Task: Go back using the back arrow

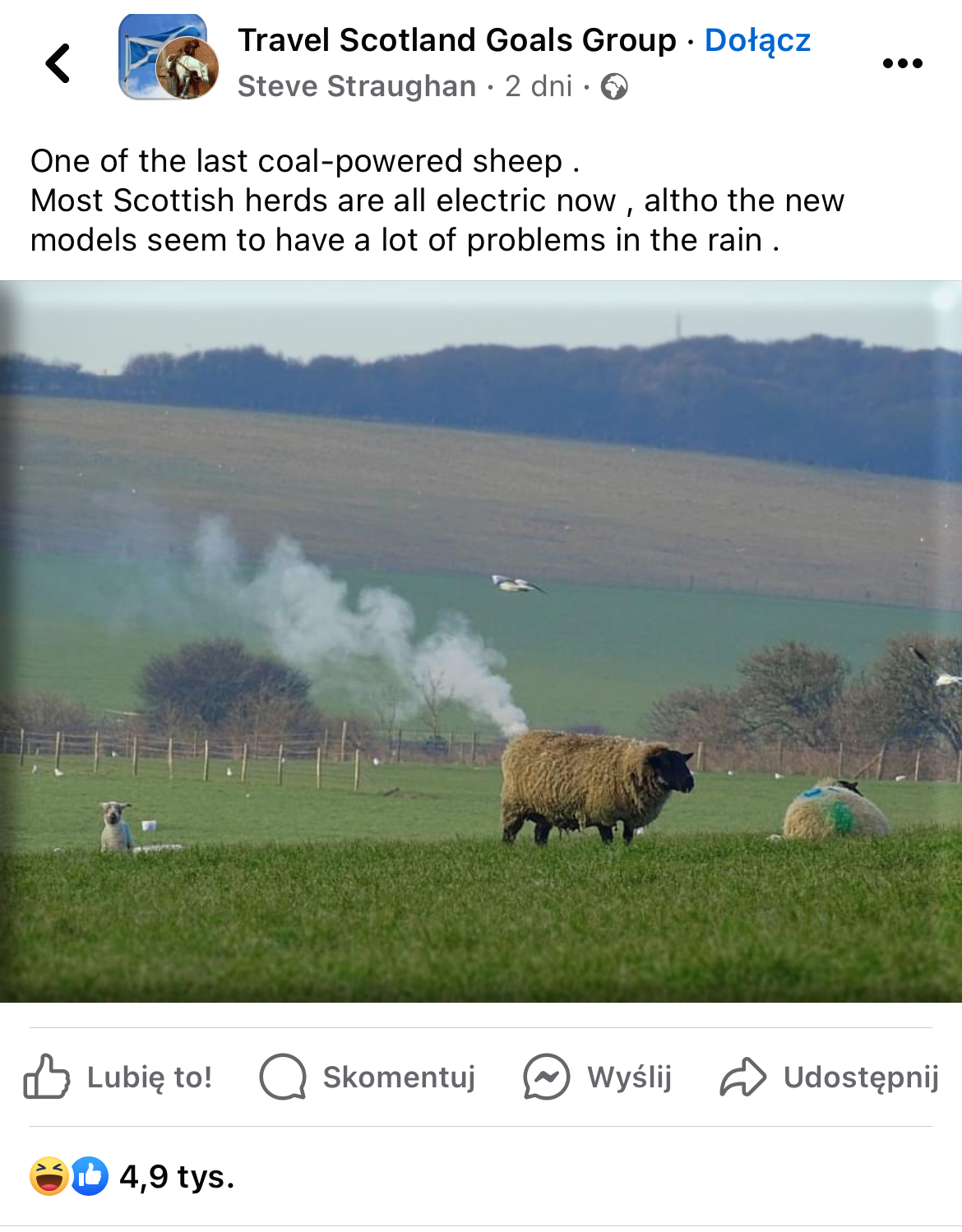Action: tap(58, 63)
